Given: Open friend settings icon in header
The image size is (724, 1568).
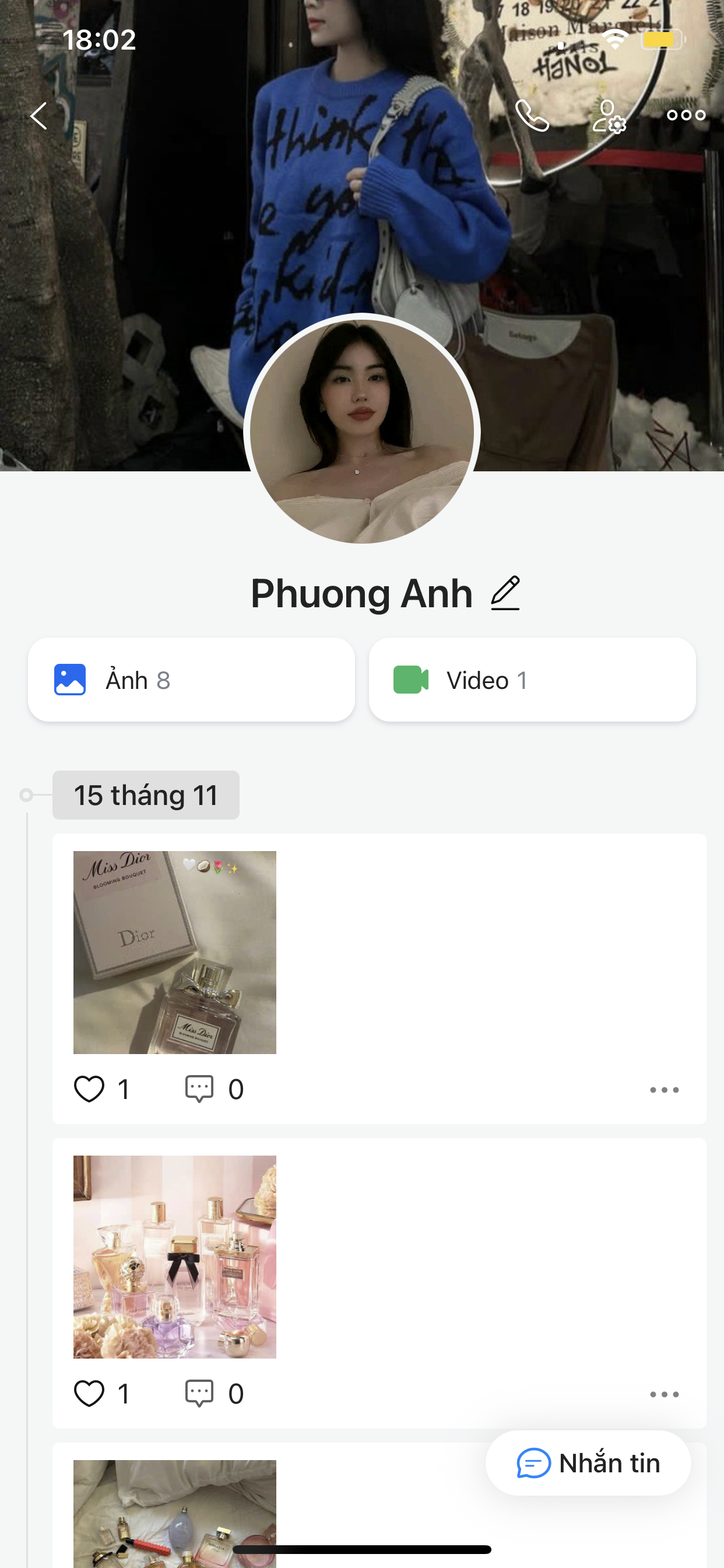Looking at the screenshot, I should [x=609, y=116].
